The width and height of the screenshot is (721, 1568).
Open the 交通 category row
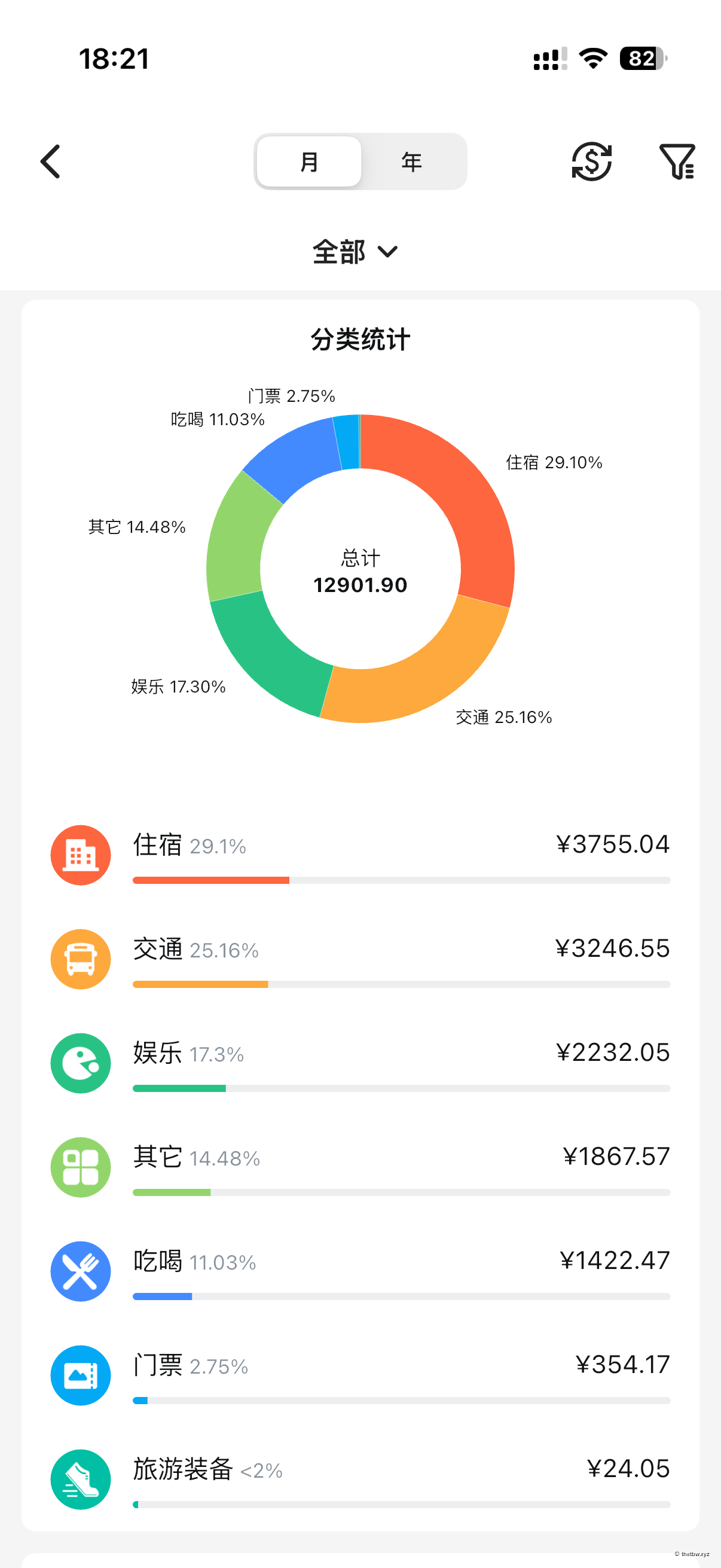(x=360, y=959)
